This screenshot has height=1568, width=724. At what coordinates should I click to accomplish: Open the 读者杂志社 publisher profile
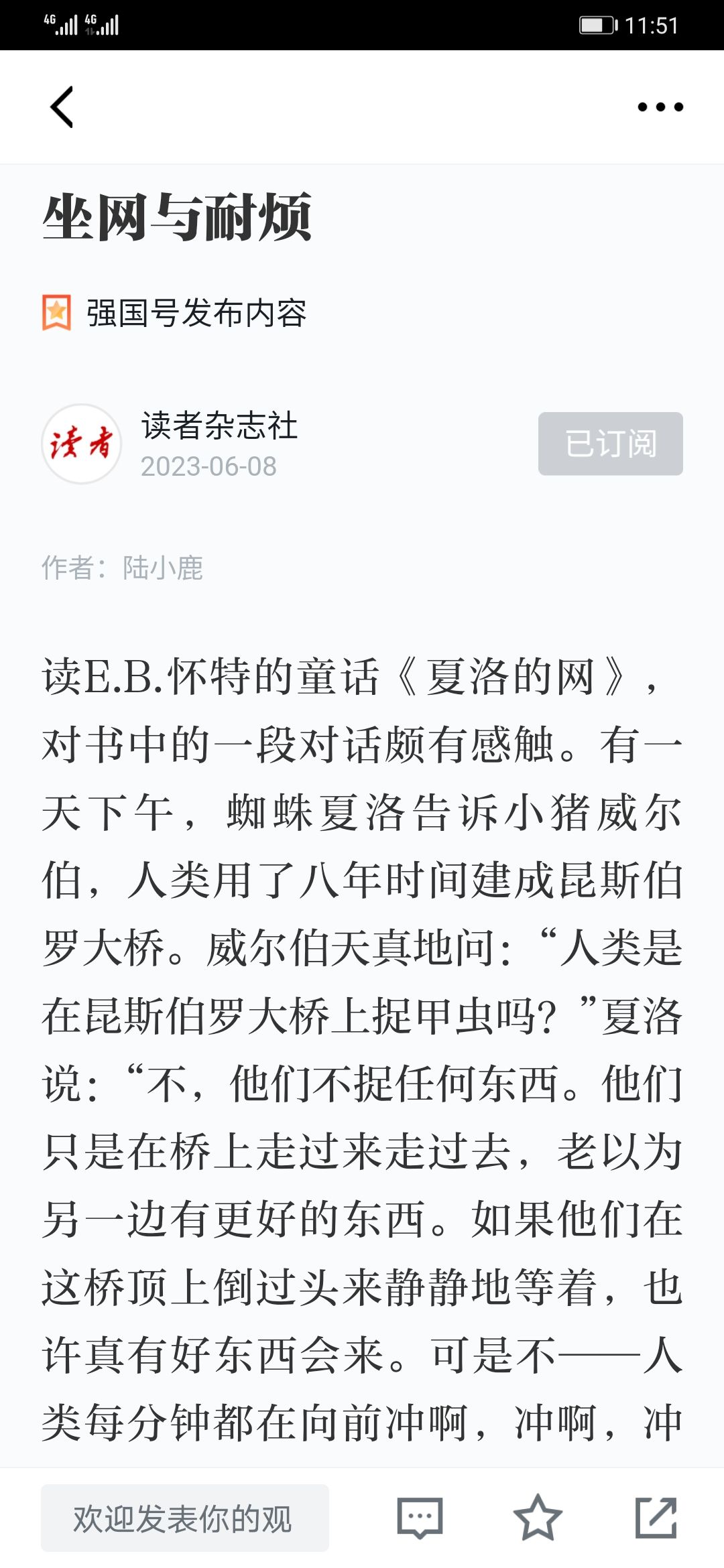219,426
